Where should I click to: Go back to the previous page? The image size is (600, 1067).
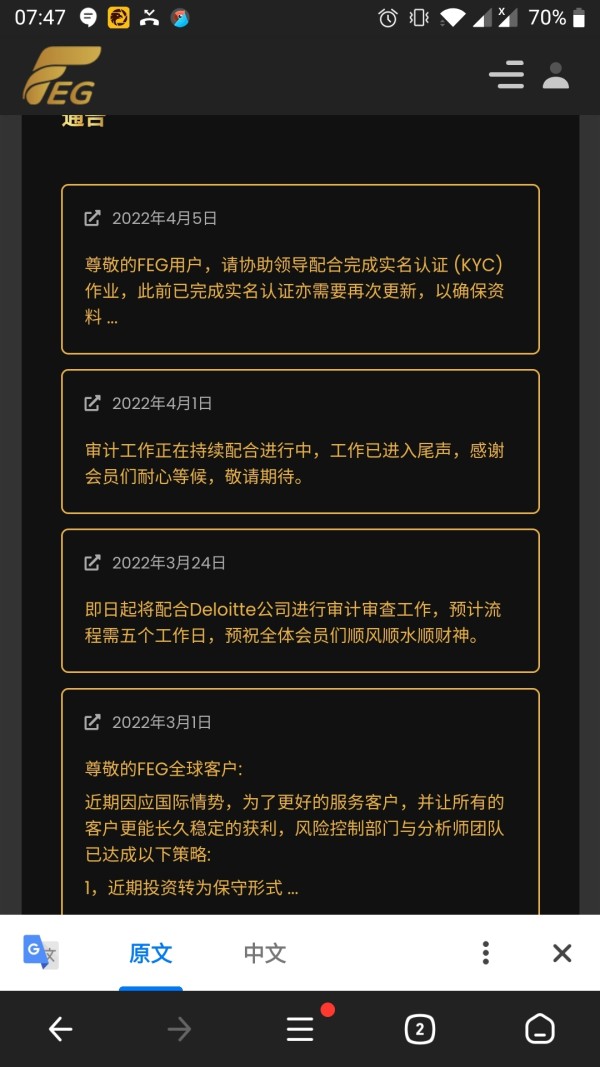(60, 1030)
